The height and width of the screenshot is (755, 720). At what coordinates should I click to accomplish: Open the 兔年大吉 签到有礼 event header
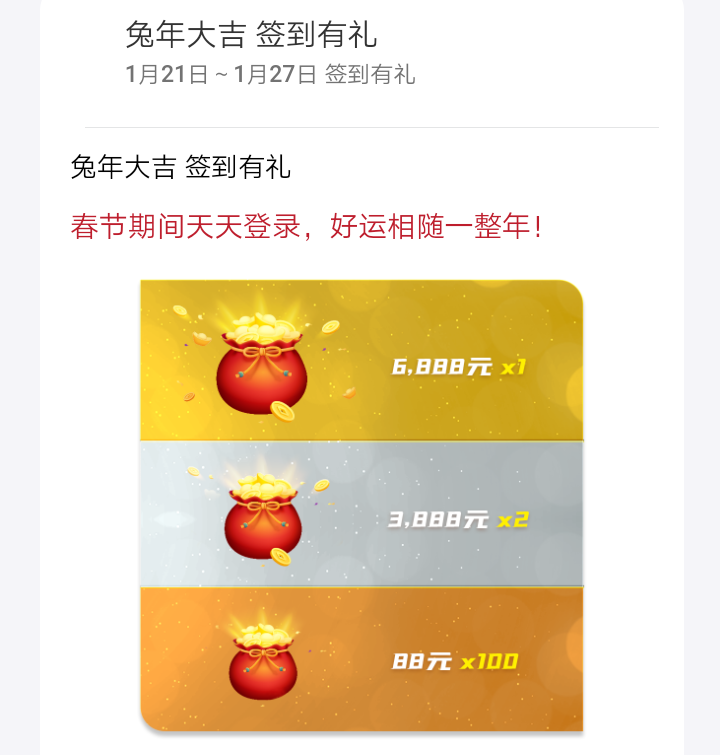251,35
